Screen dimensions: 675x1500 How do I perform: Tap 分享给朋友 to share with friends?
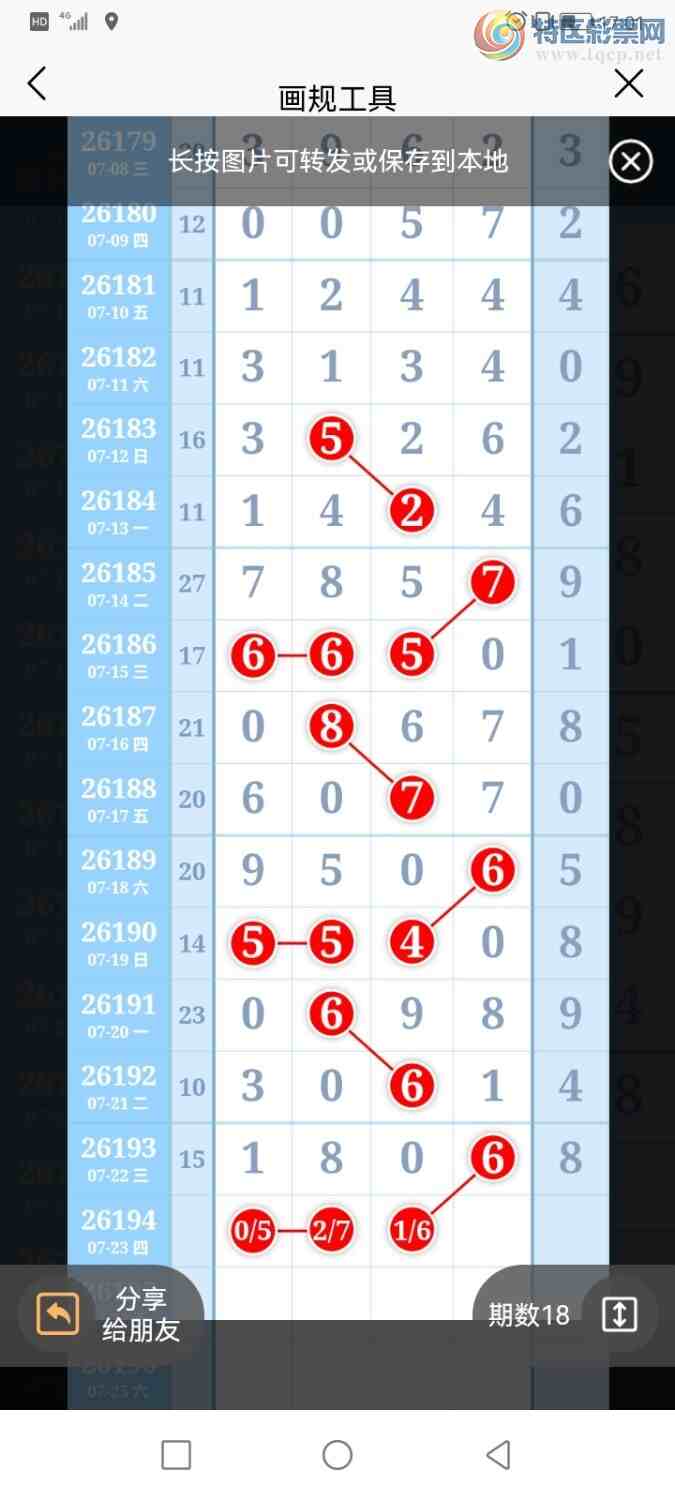pos(111,1314)
